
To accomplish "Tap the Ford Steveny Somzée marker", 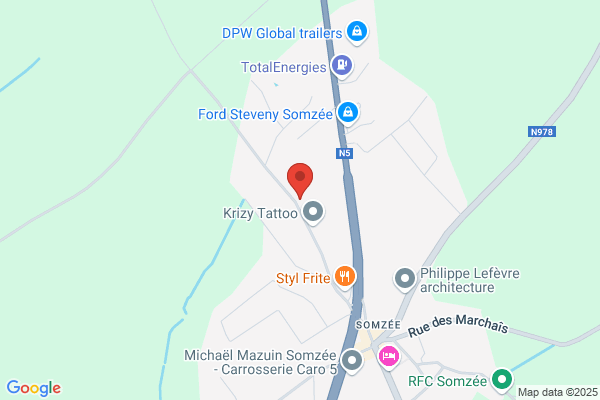I will [x=347, y=112].
